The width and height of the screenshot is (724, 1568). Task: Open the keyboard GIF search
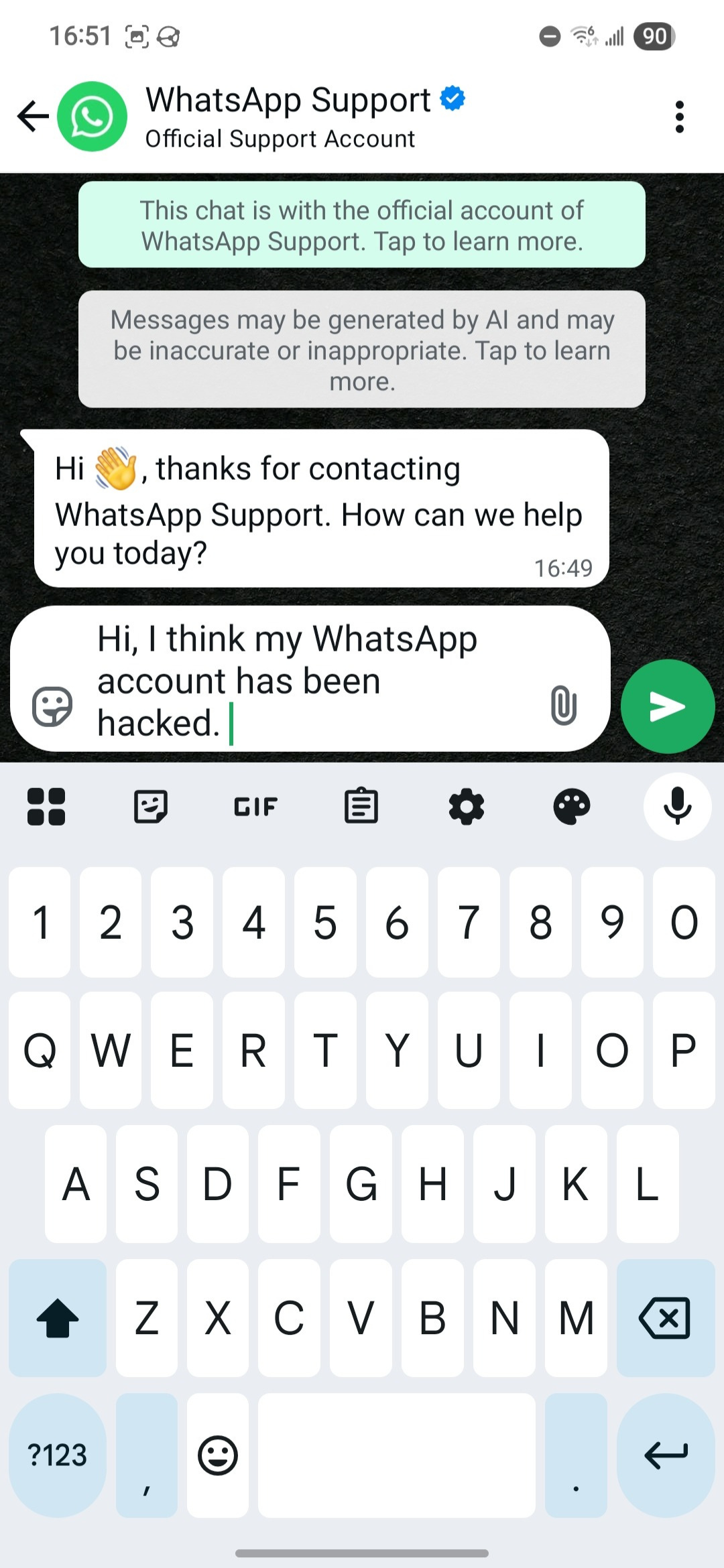255,806
